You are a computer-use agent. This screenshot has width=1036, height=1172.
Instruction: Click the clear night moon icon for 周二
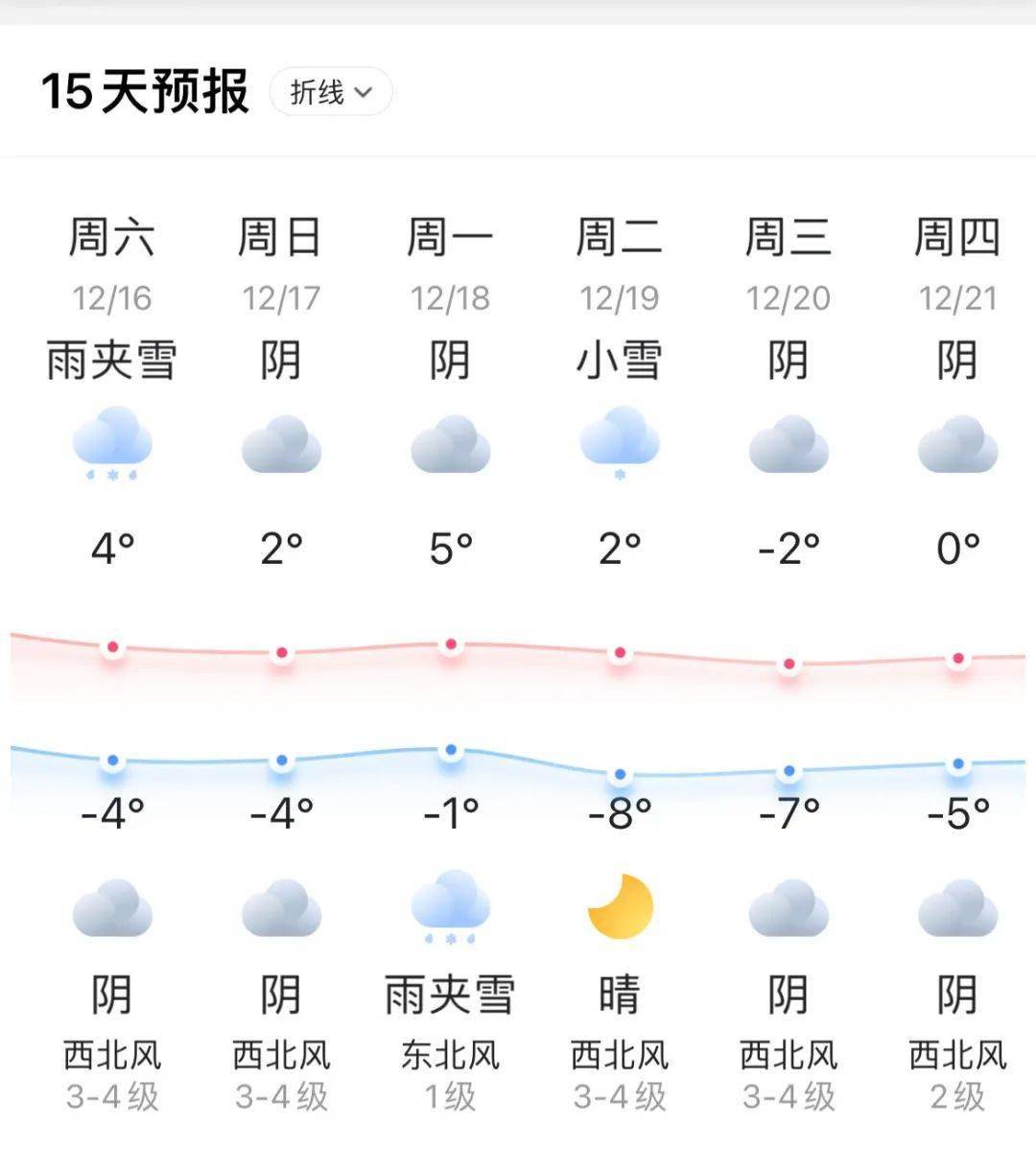click(x=621, y=906)
